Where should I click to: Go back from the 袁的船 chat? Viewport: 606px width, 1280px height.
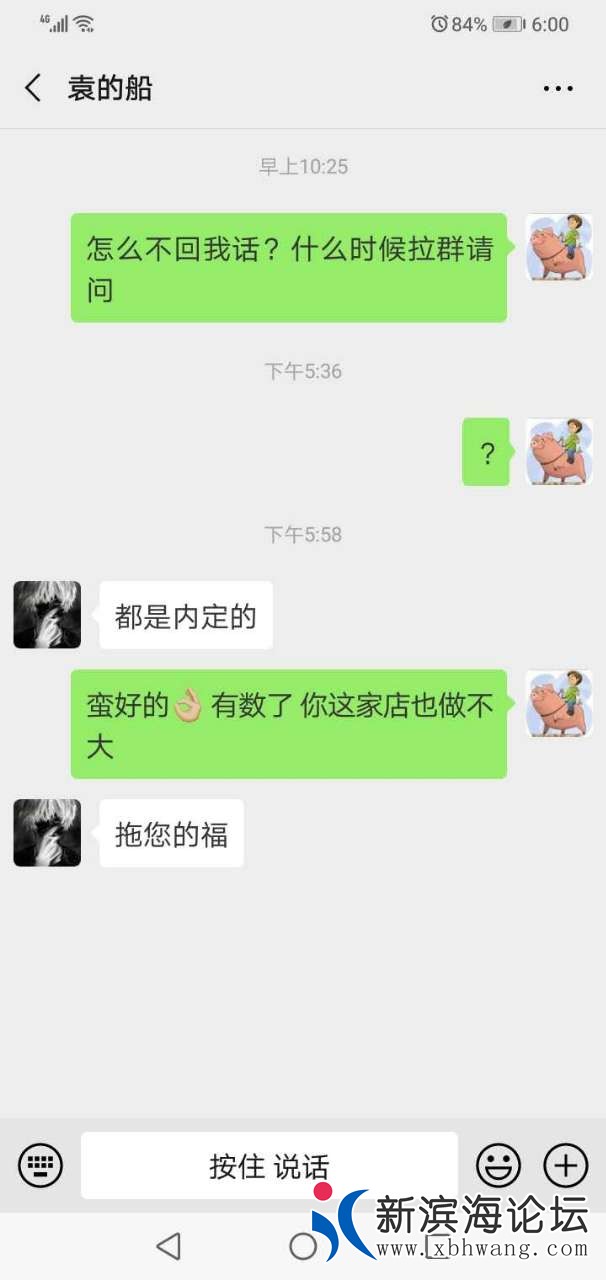click(x=33, y=88)
